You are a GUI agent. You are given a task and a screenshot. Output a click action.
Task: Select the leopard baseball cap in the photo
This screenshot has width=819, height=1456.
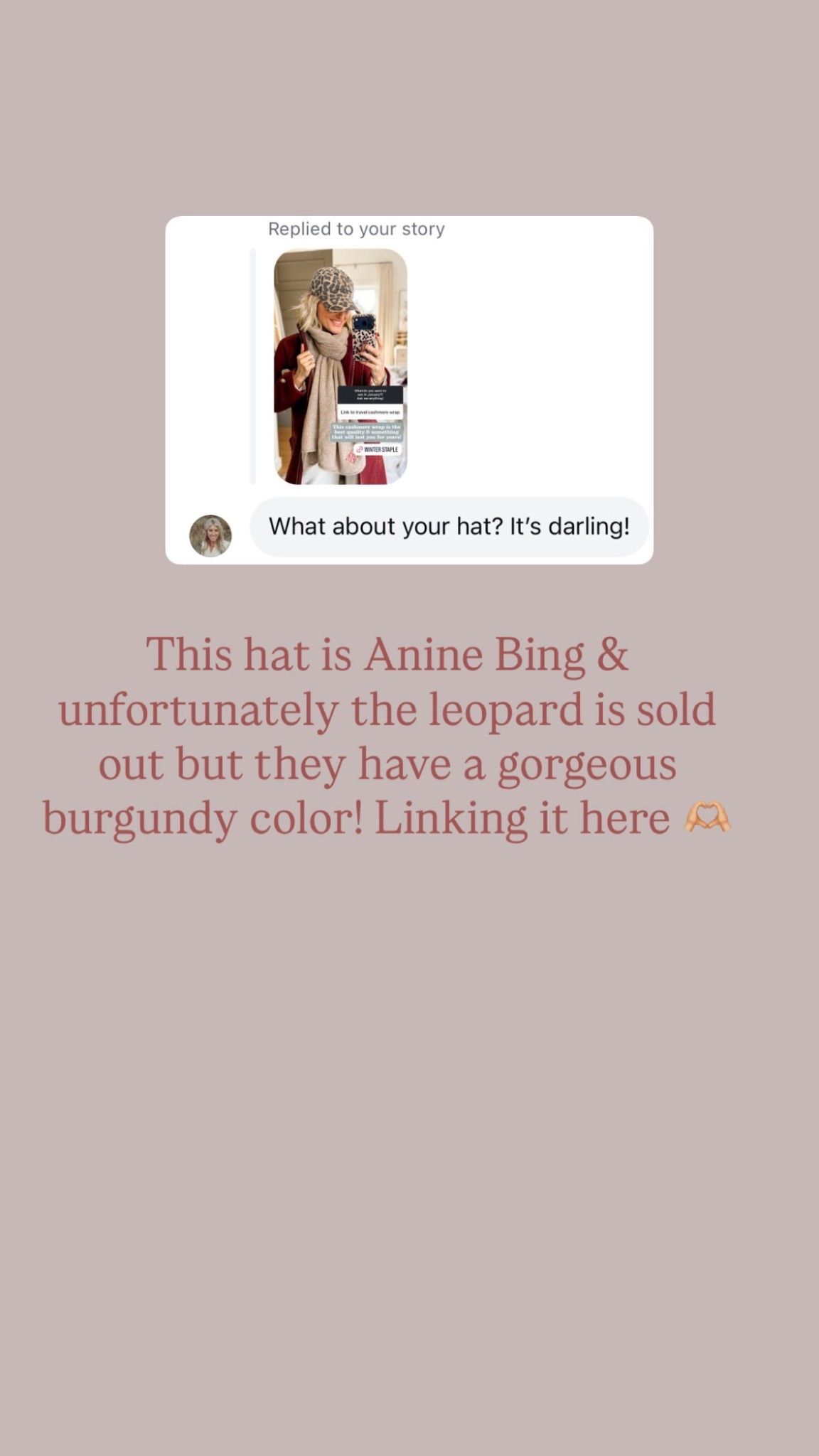coord(332,288)
